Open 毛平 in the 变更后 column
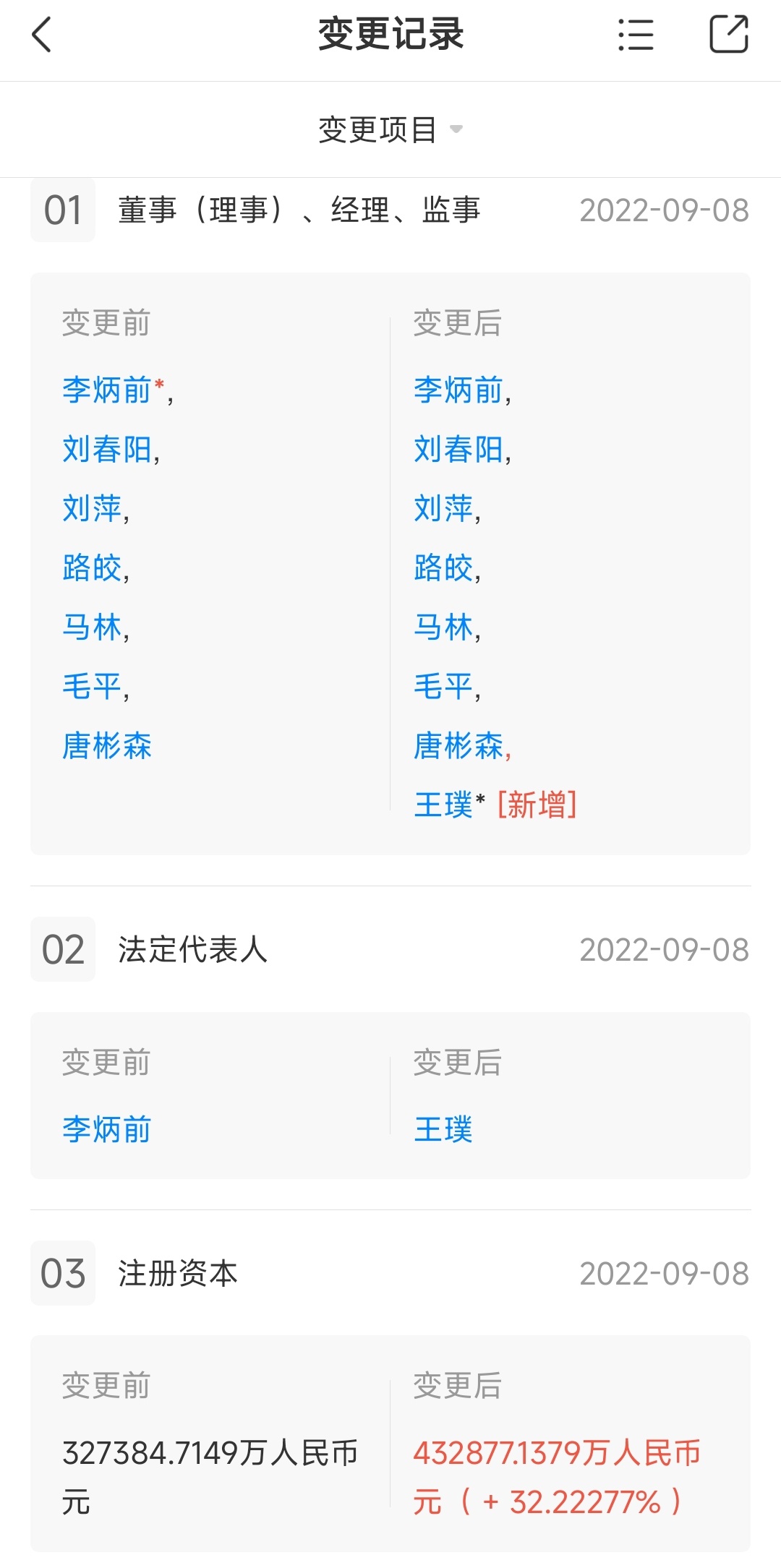 [x=443, y=687]
